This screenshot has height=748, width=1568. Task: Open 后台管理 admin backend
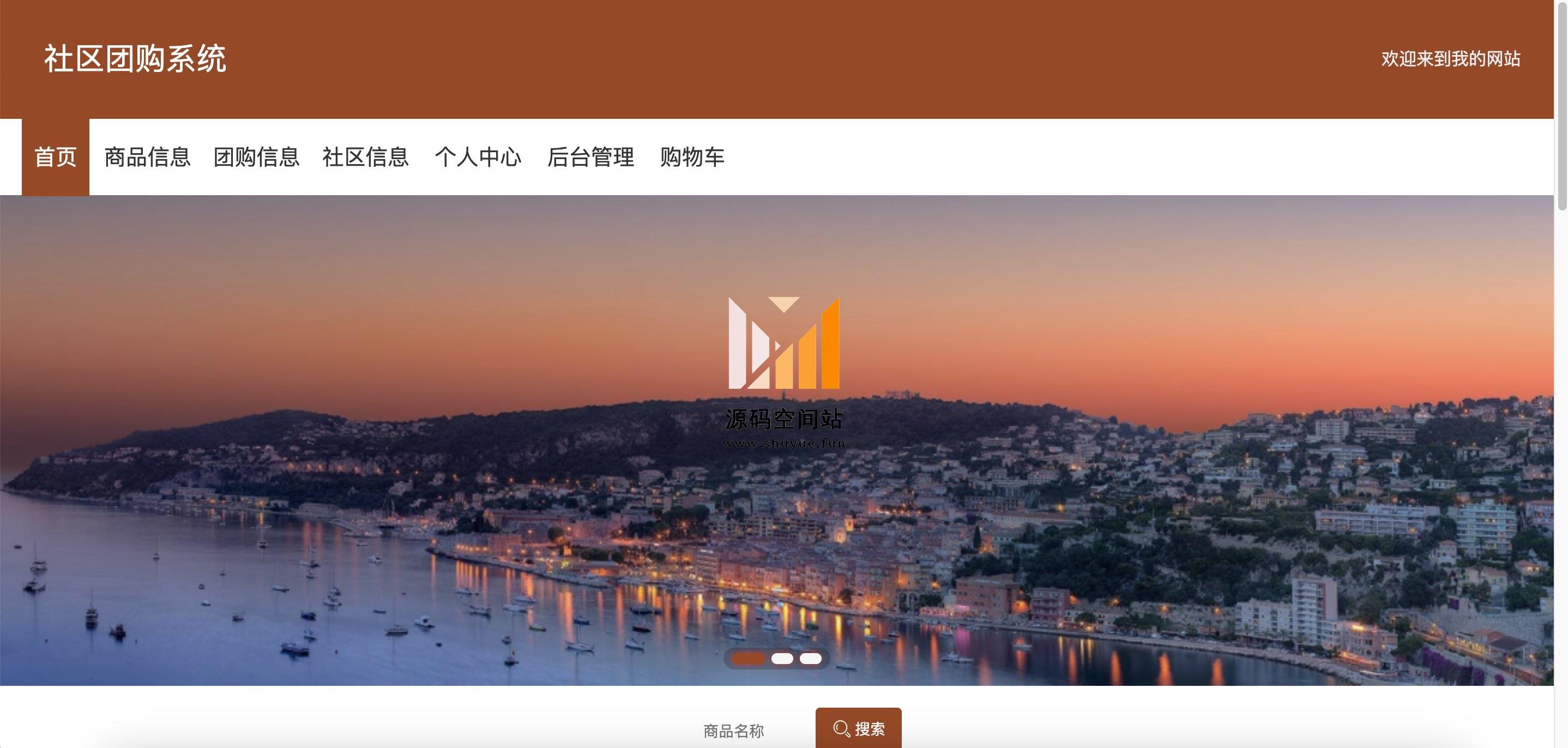pyautogui.click(x=590, y=157)
